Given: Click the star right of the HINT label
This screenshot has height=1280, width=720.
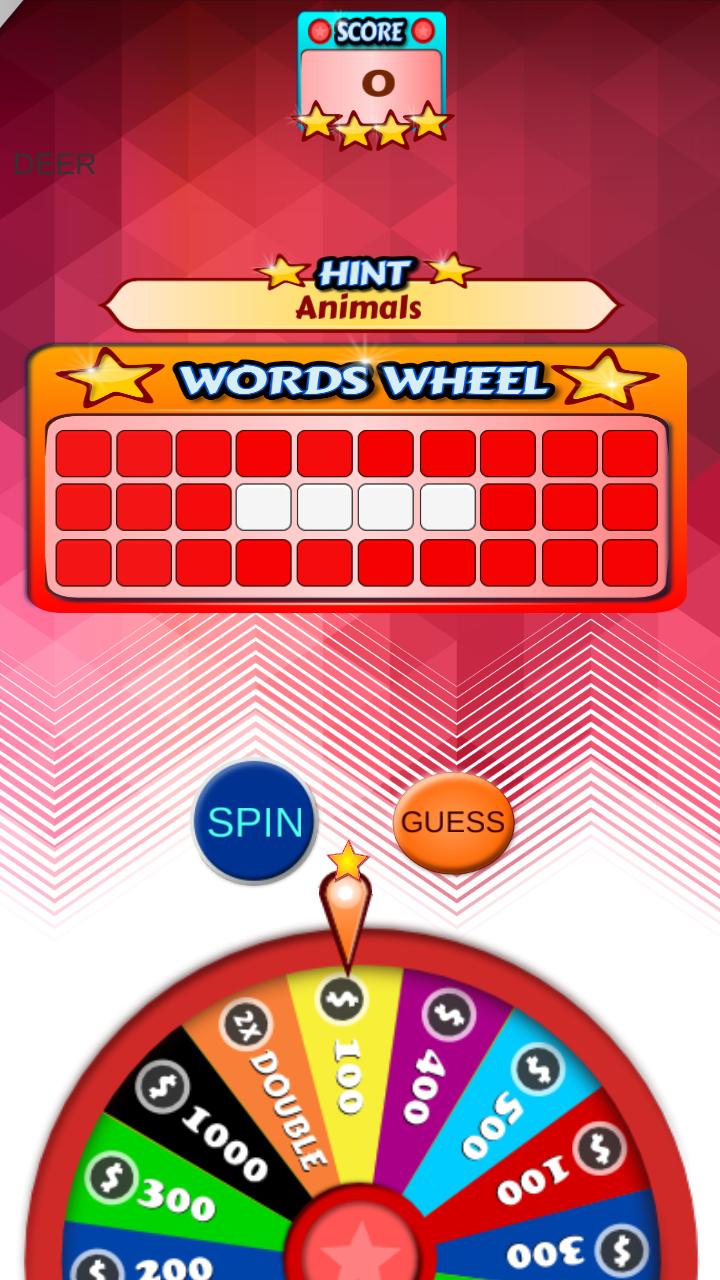Looking at the screenshot, I should (x=452, y=268).
